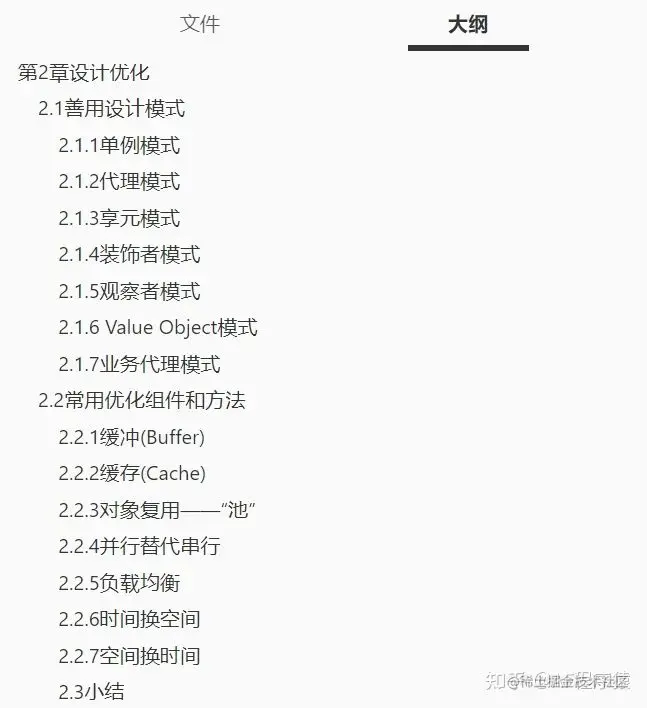The width and height of the screenshot is (647, 708).
Task: Go to 2.2.6时间换空间
Action: click(x=129, y=619)
